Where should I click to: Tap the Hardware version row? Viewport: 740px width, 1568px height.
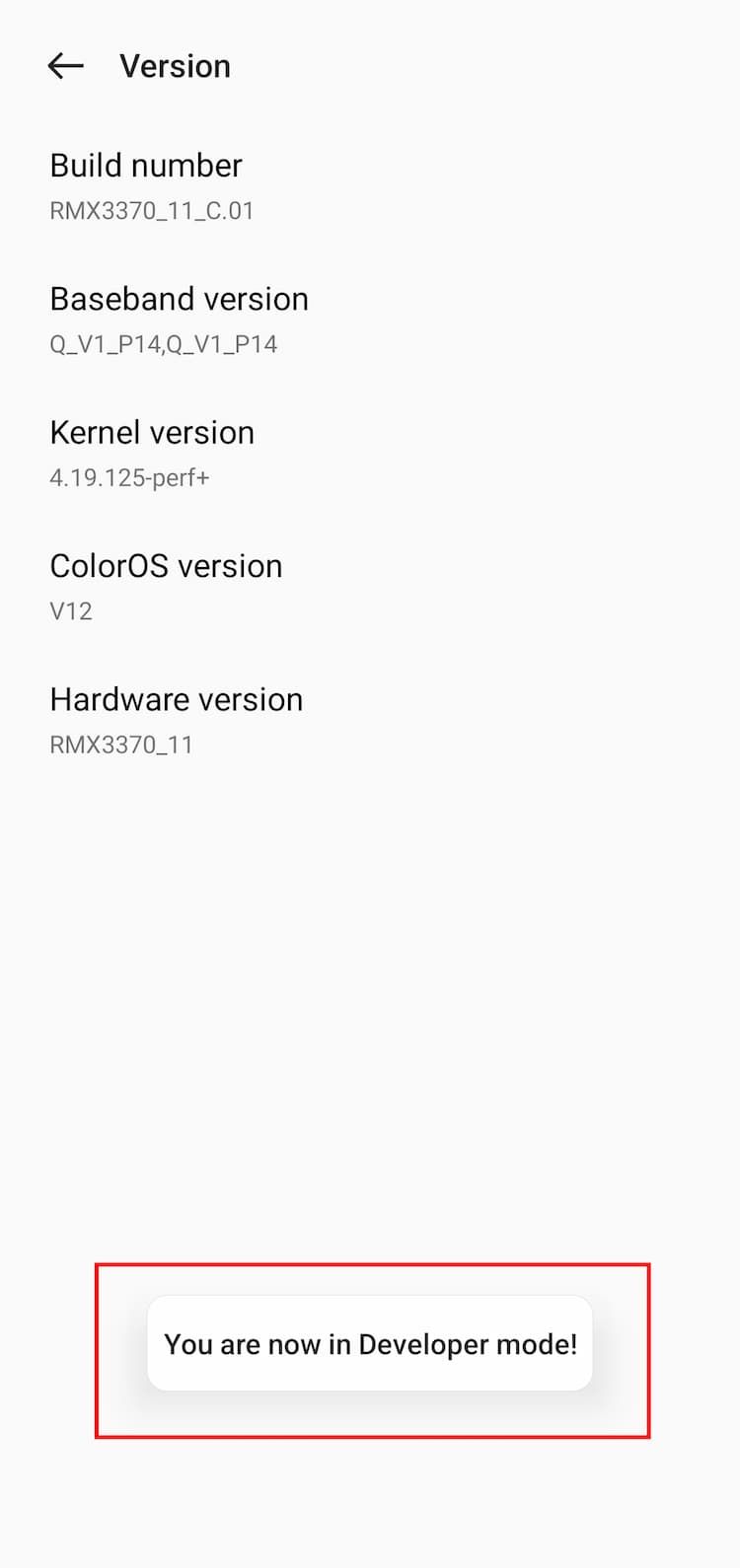(x=370, y=721)
